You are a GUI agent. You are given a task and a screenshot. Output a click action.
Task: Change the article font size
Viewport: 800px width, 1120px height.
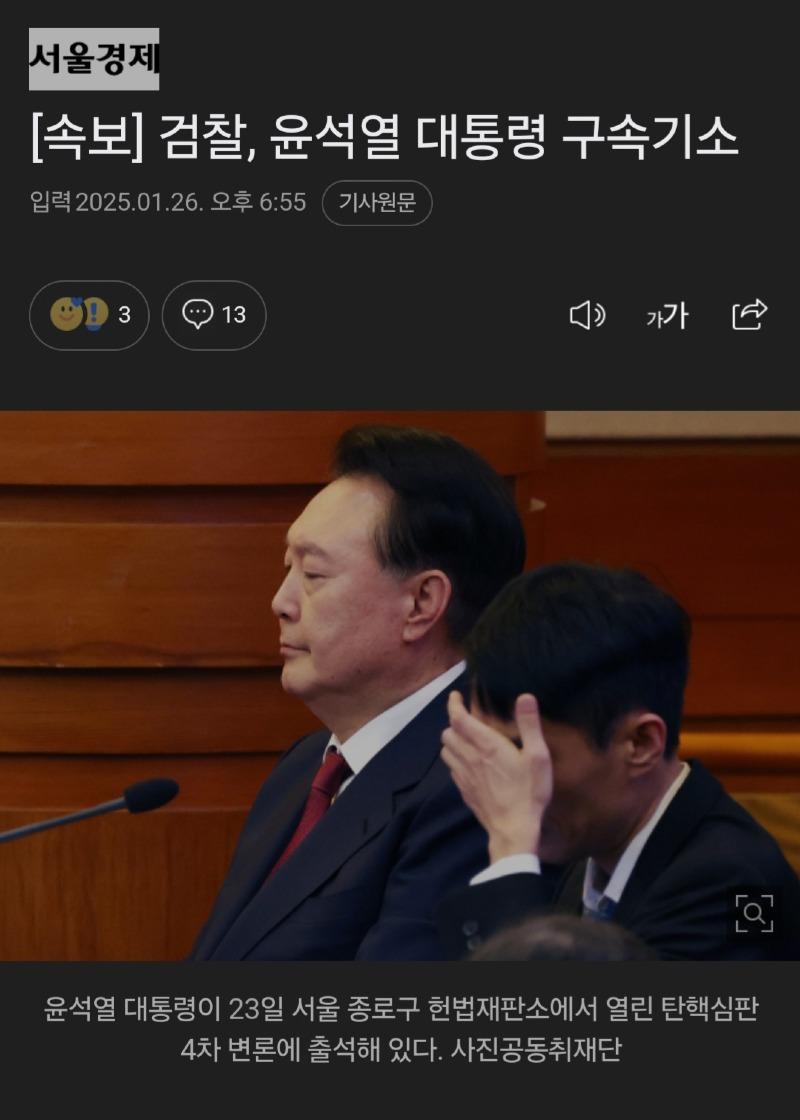[667, 316]
